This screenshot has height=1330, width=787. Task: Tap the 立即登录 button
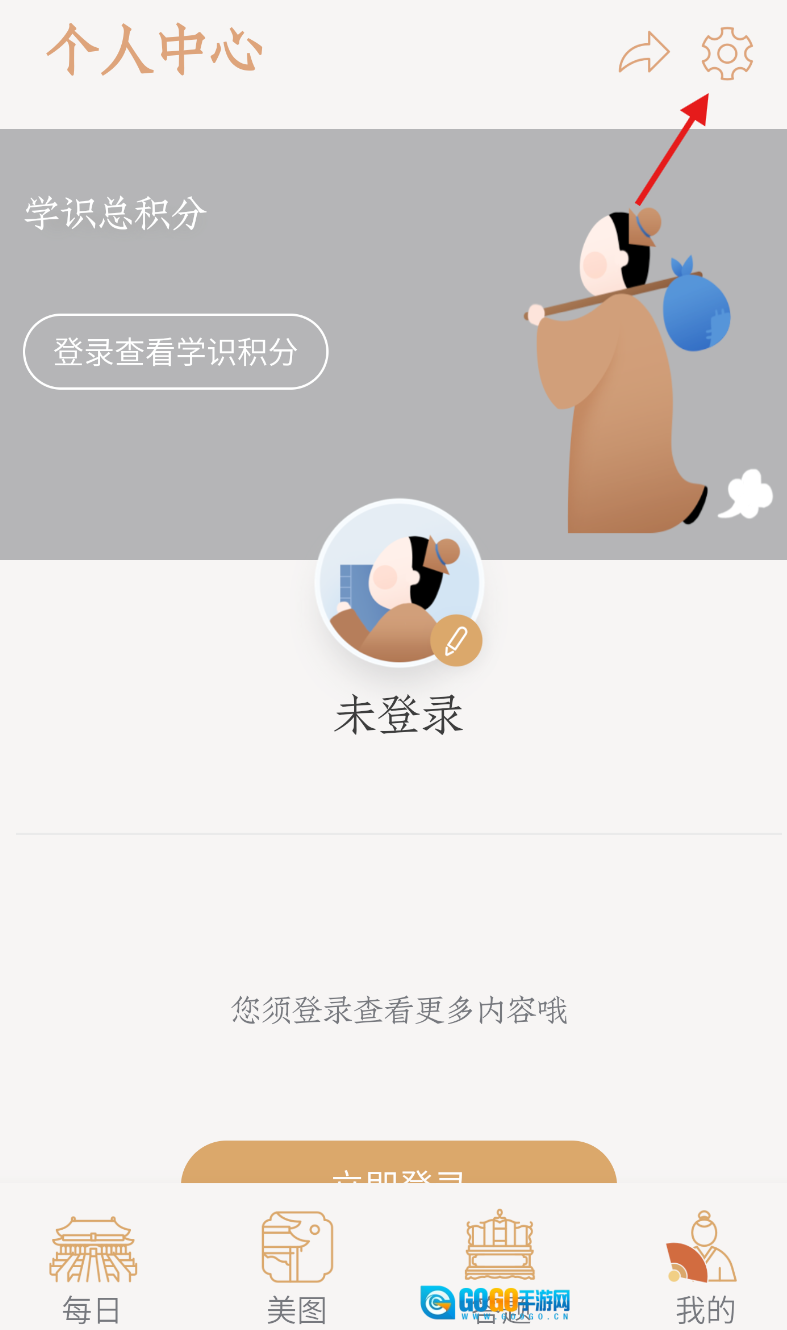point(398,1165)
